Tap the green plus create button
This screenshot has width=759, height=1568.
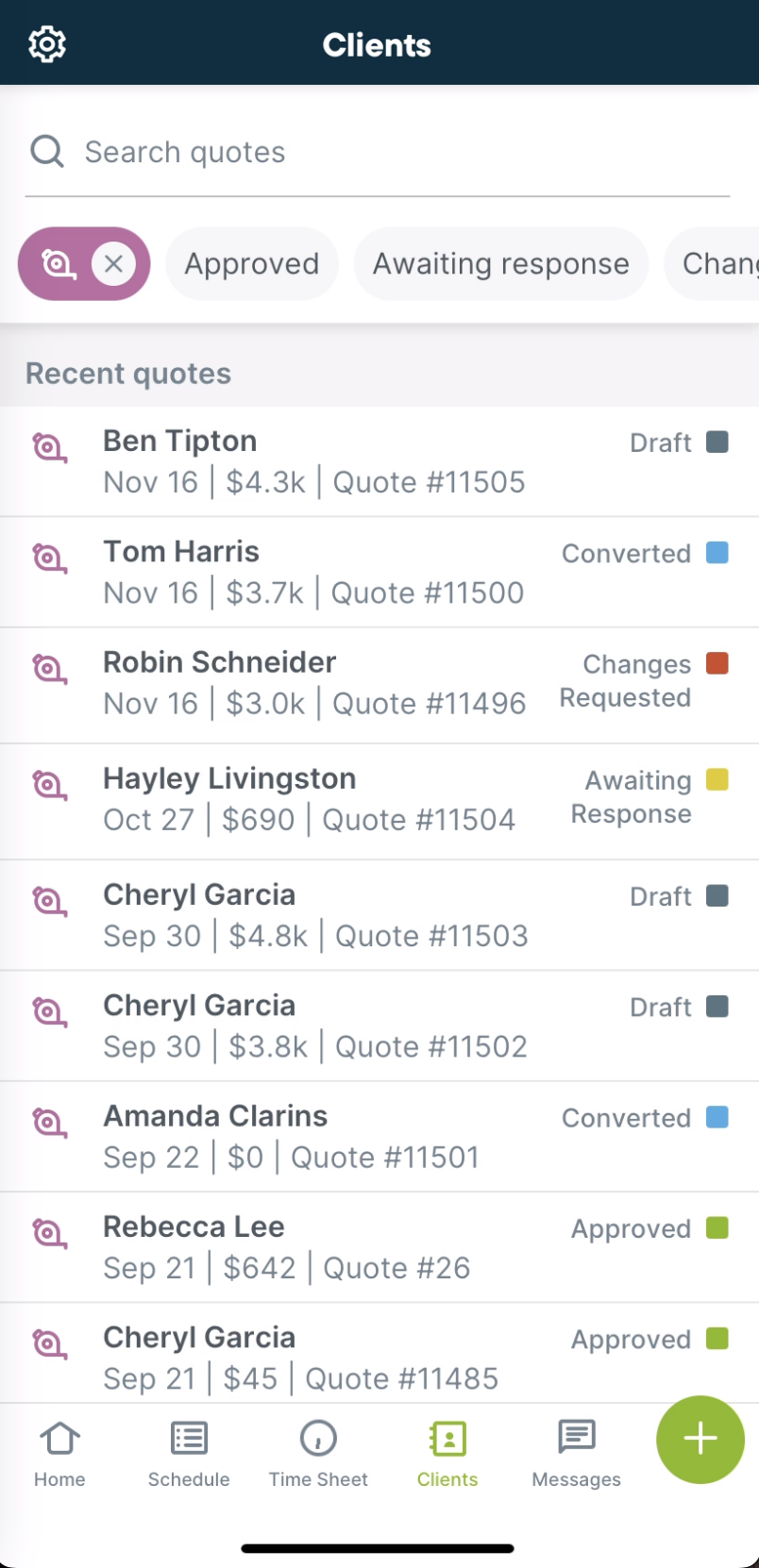[x=700, y=1440]
